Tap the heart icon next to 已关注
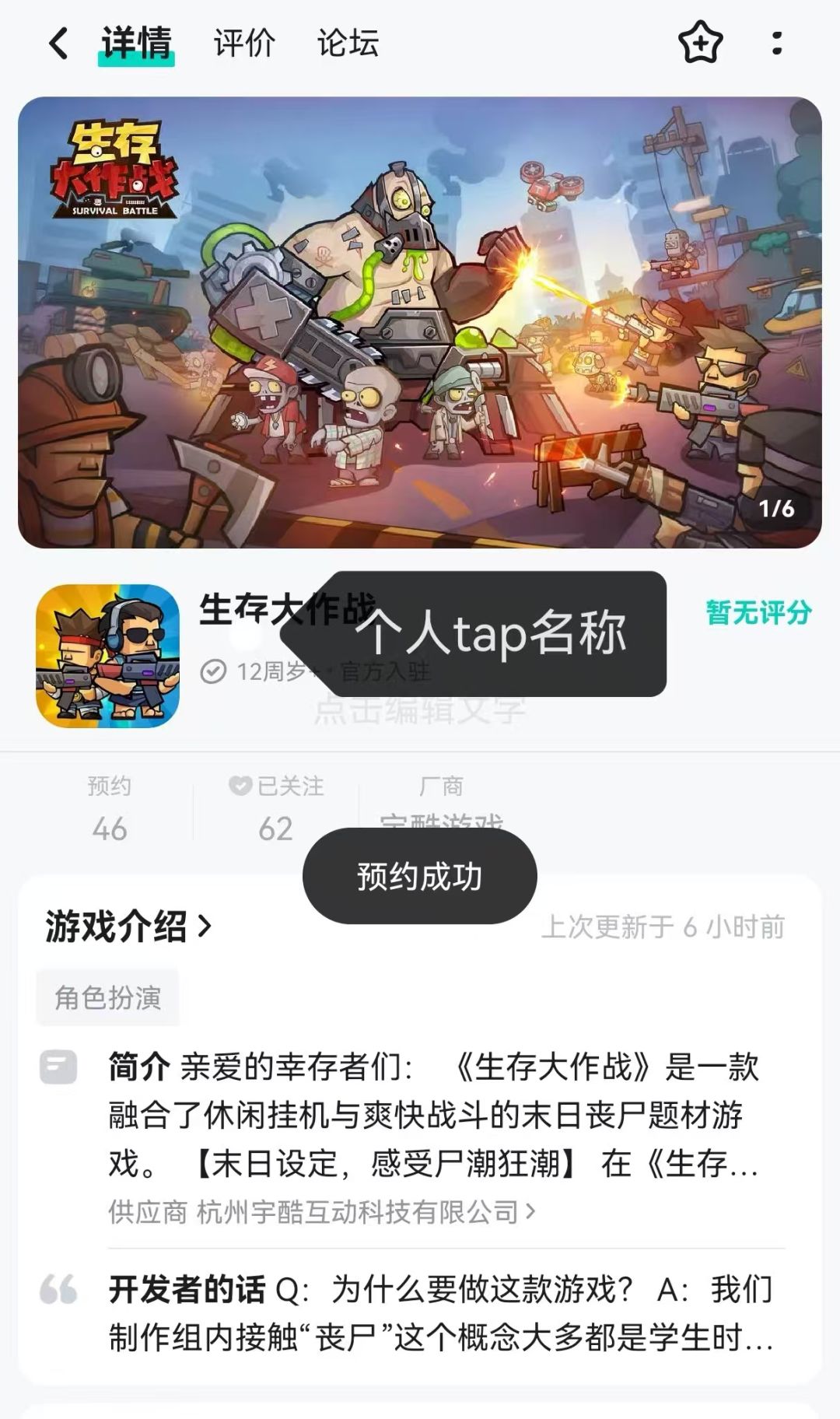This screenshot has width=840, height=1419. (240, 787)
